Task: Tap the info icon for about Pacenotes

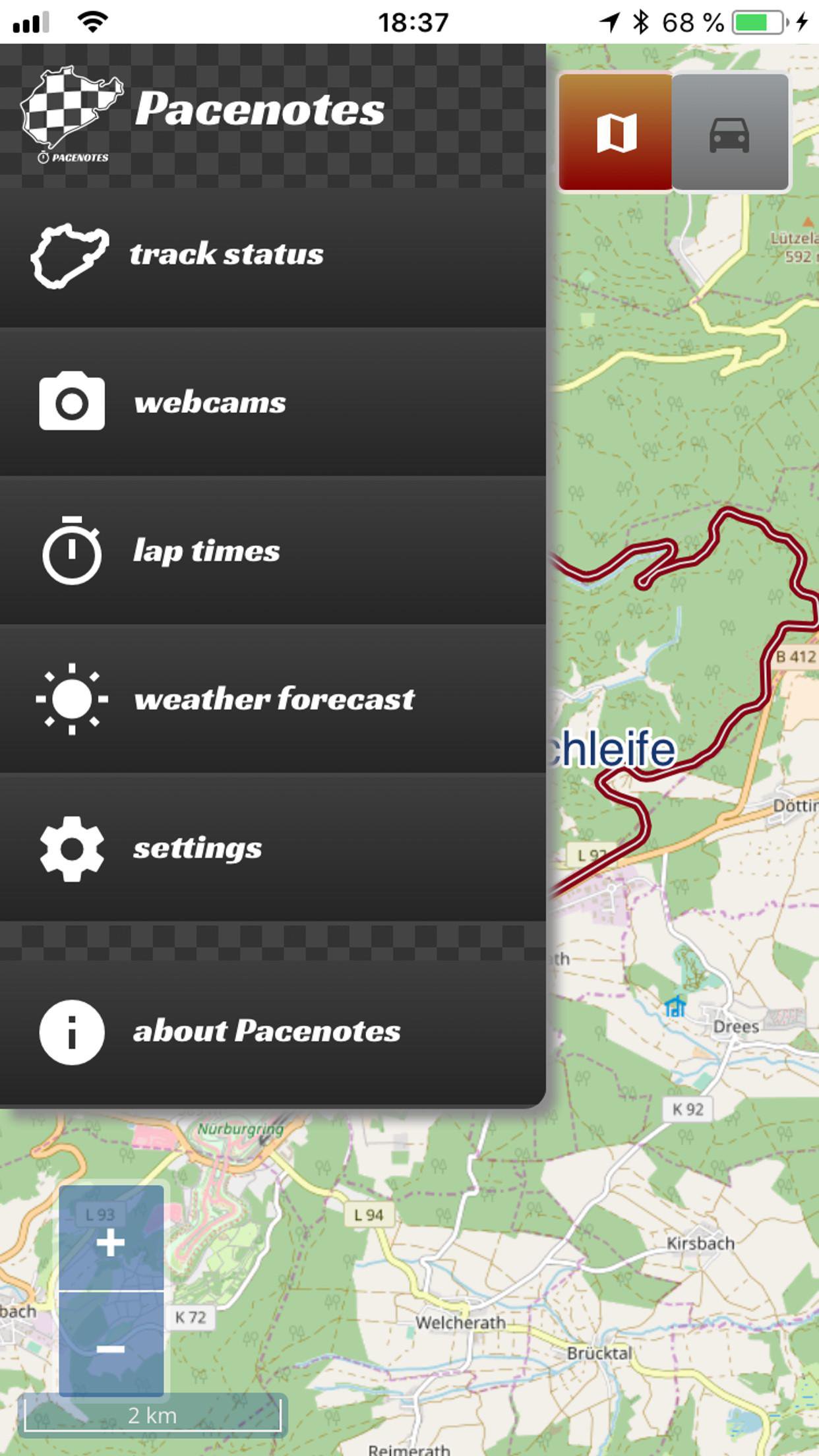Action: tap(73, 1032)
